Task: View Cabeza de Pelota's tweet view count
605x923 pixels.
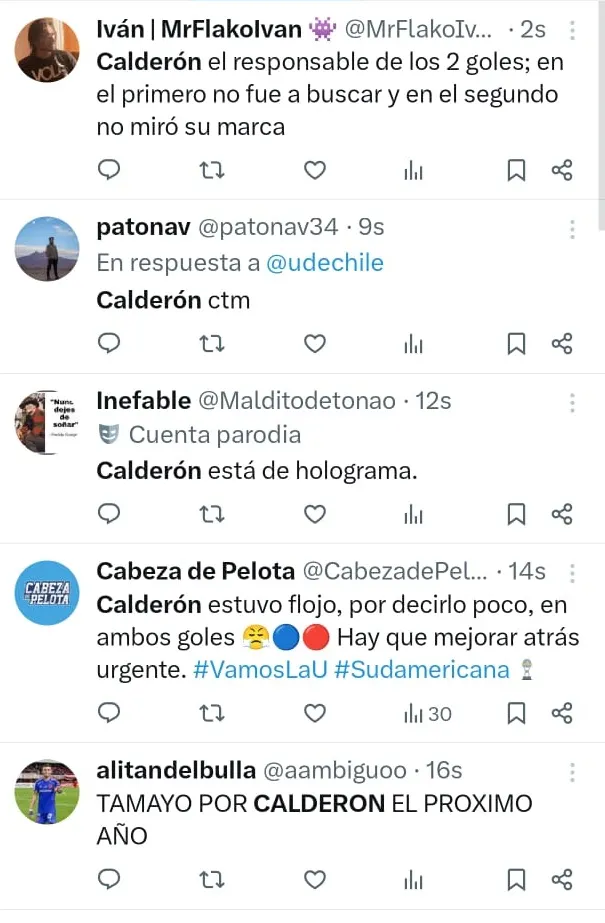Action: [x=427, y=713]
